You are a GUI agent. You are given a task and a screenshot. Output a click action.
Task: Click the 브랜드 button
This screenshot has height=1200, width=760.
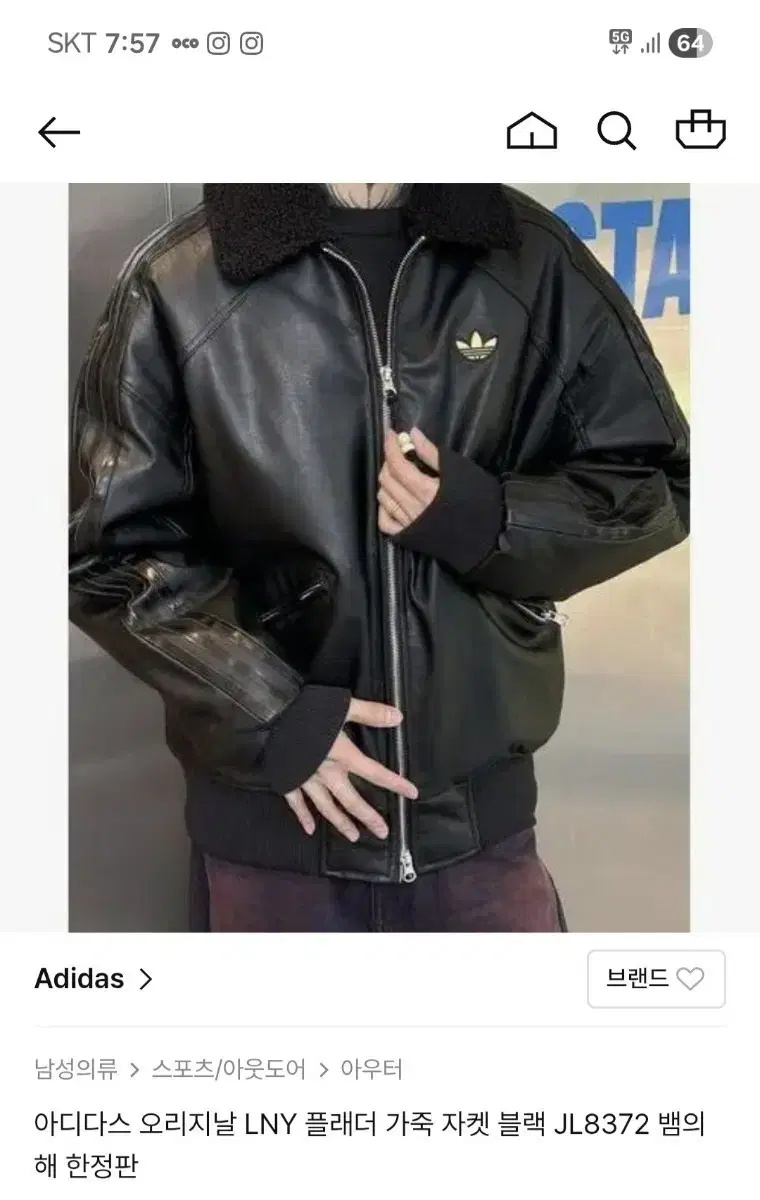655,980
